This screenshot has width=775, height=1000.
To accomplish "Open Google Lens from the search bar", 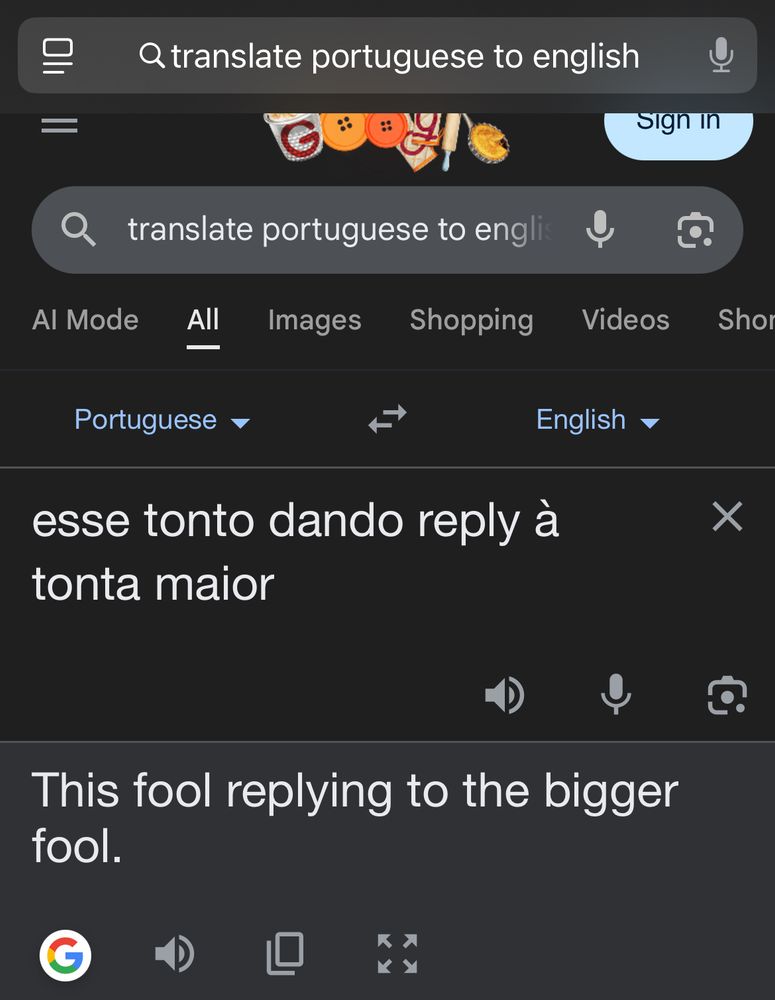I will click(697, 229).
